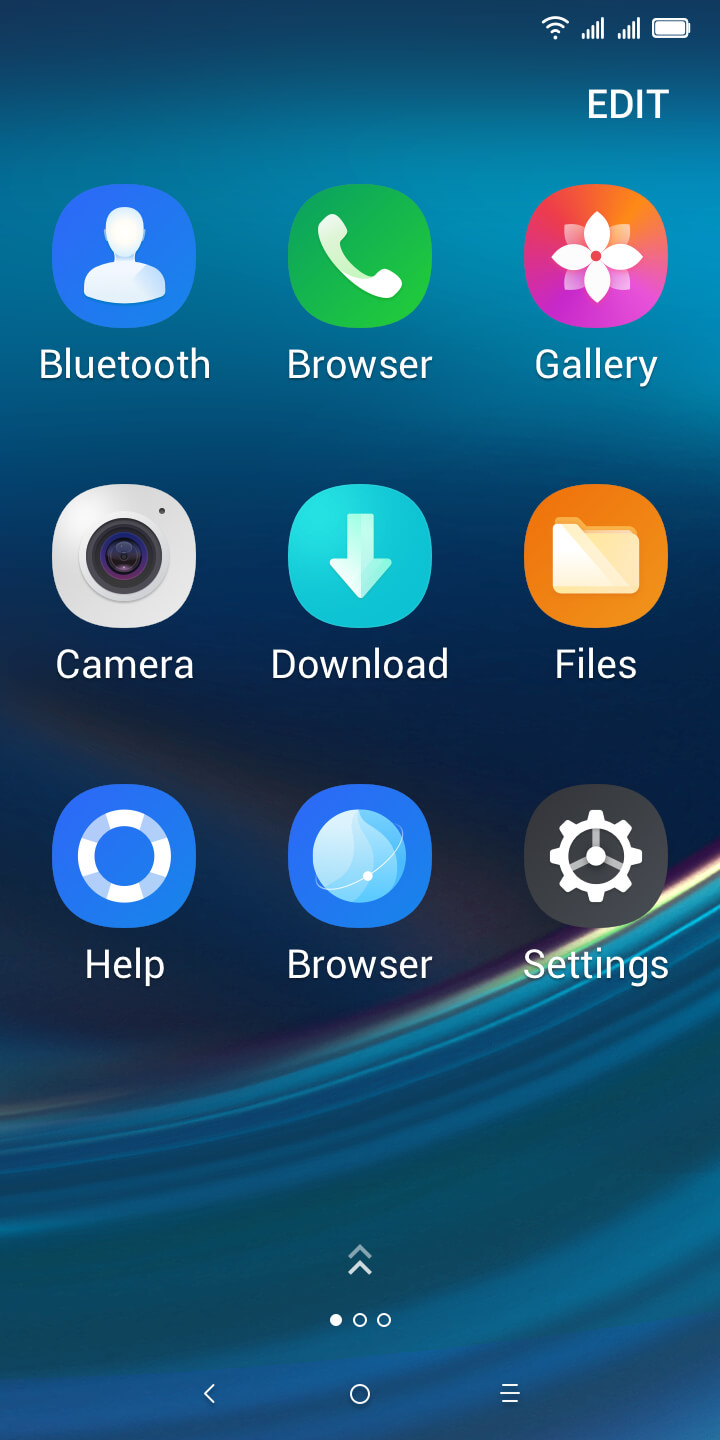Open the Bluetooth app
720x1440 pixels.
pyautogui.click(x=124, y=256)
